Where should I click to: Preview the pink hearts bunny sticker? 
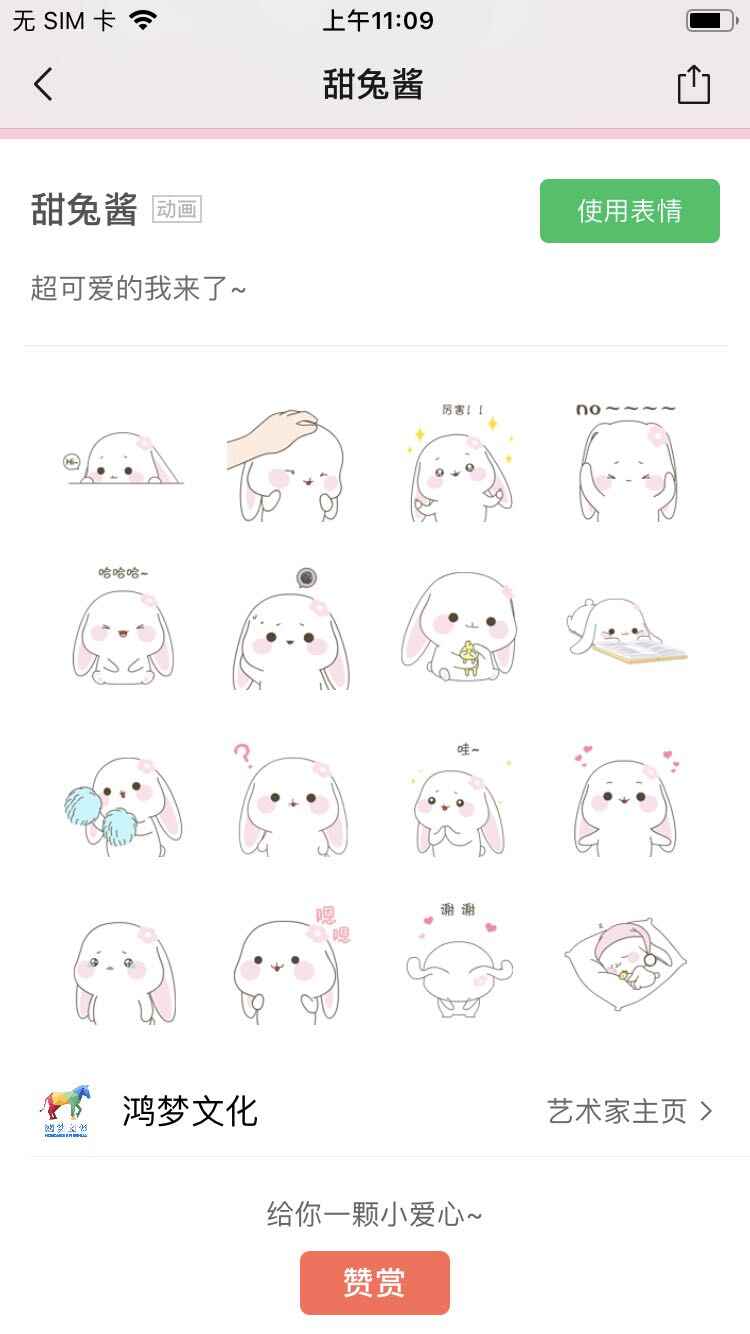tap(626, 796)
